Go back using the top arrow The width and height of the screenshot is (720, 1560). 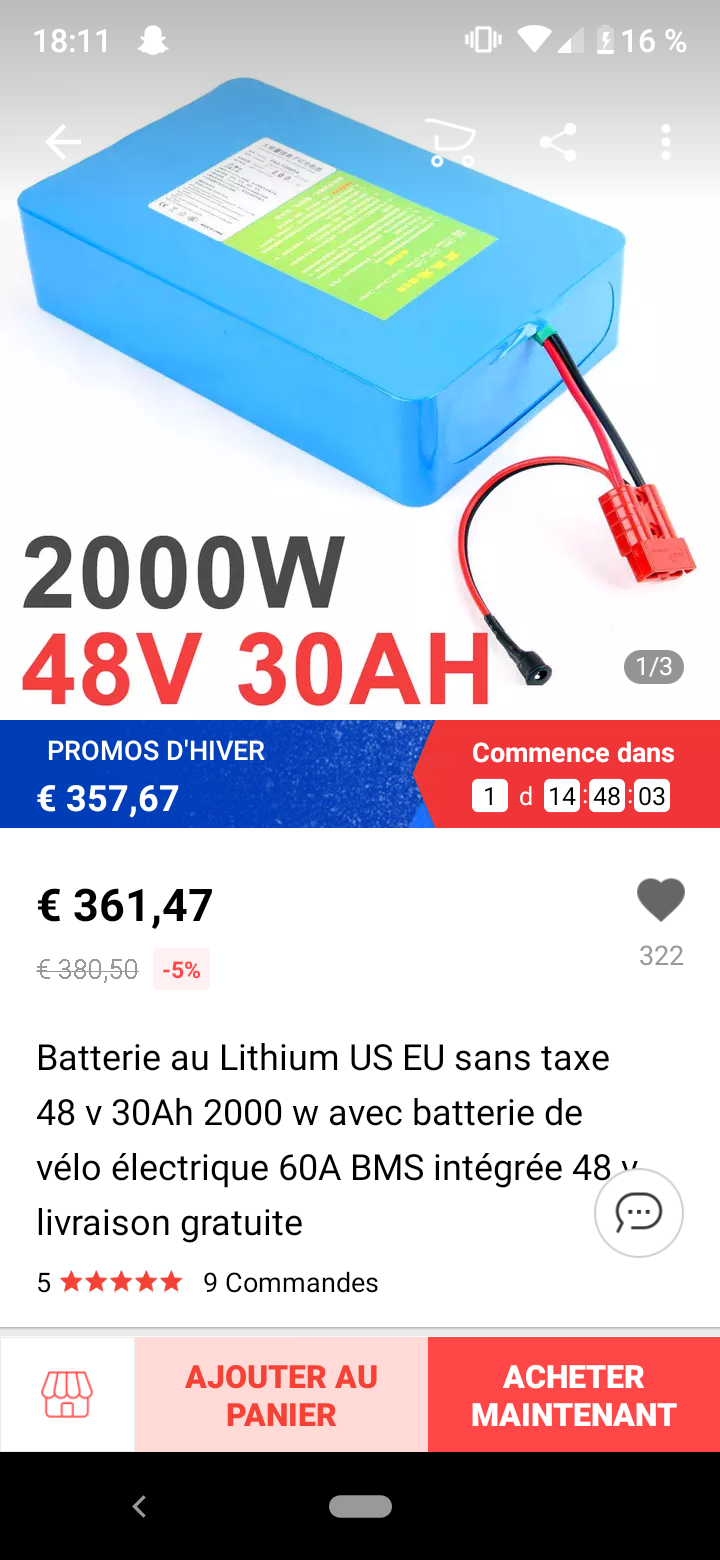[63, 142]
